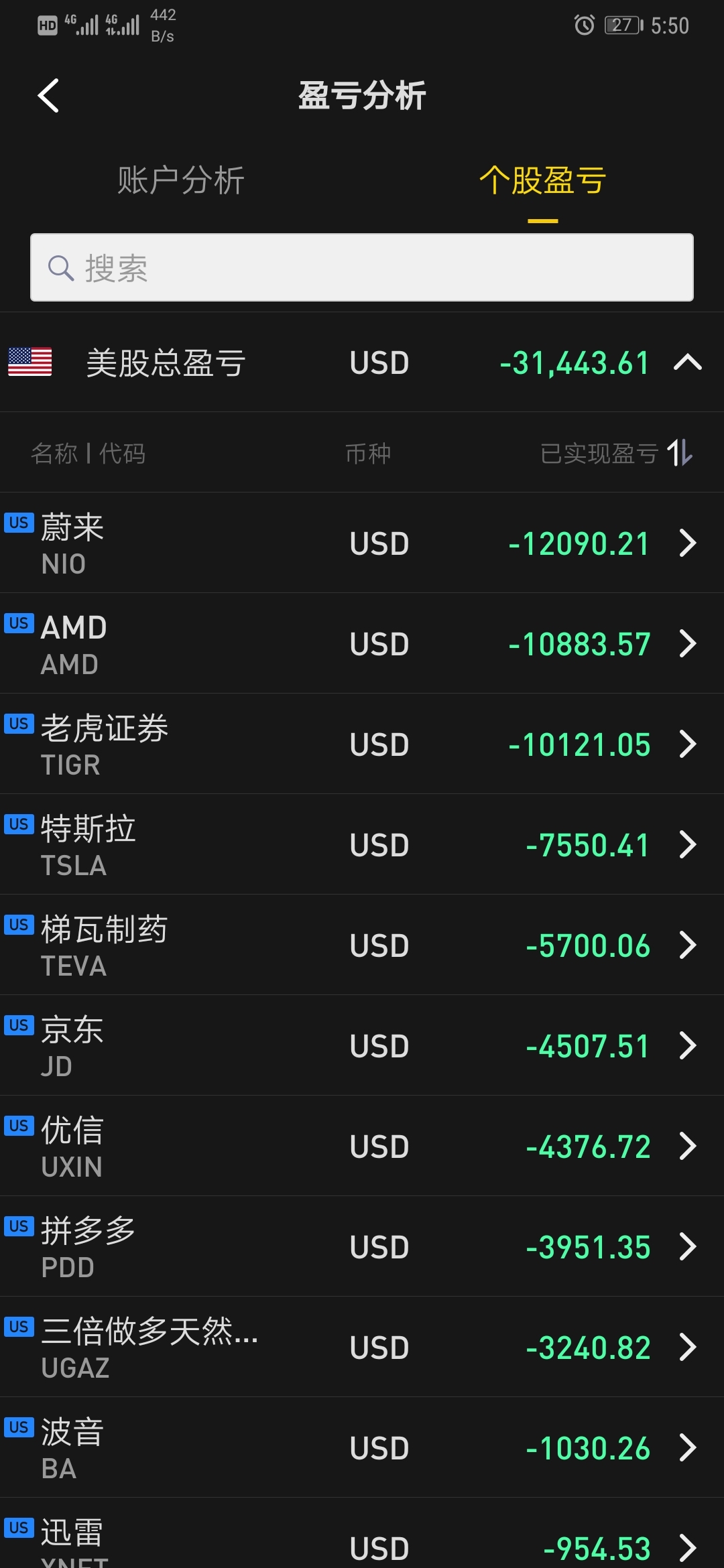Open 波音 BA profit details
Image resolution: width=724 pixels, height=1568 pixels.
tap(362, 1447)
